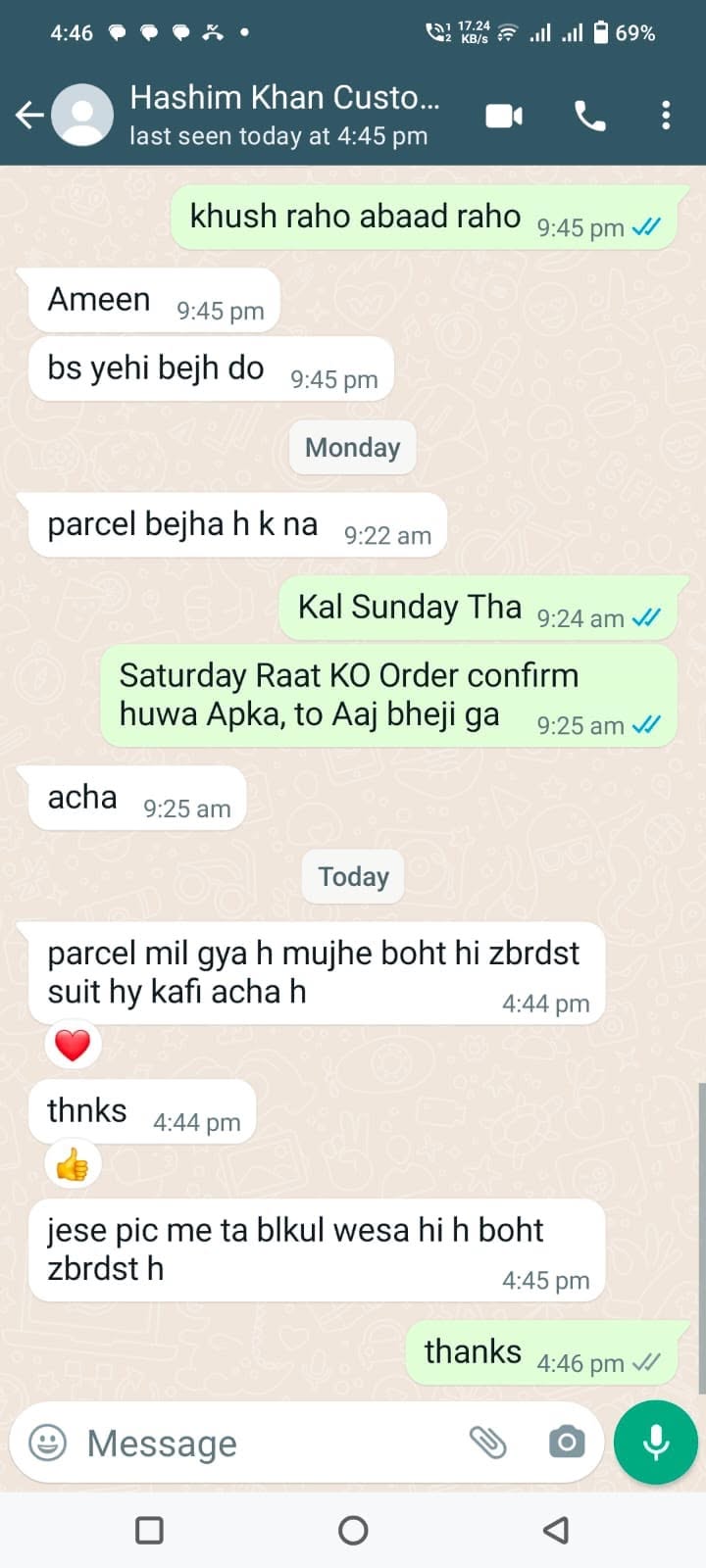Tap the system home button
The width and height of the screenshot is (706, 1568).
pyautogui.click(x=353, y=1530)
